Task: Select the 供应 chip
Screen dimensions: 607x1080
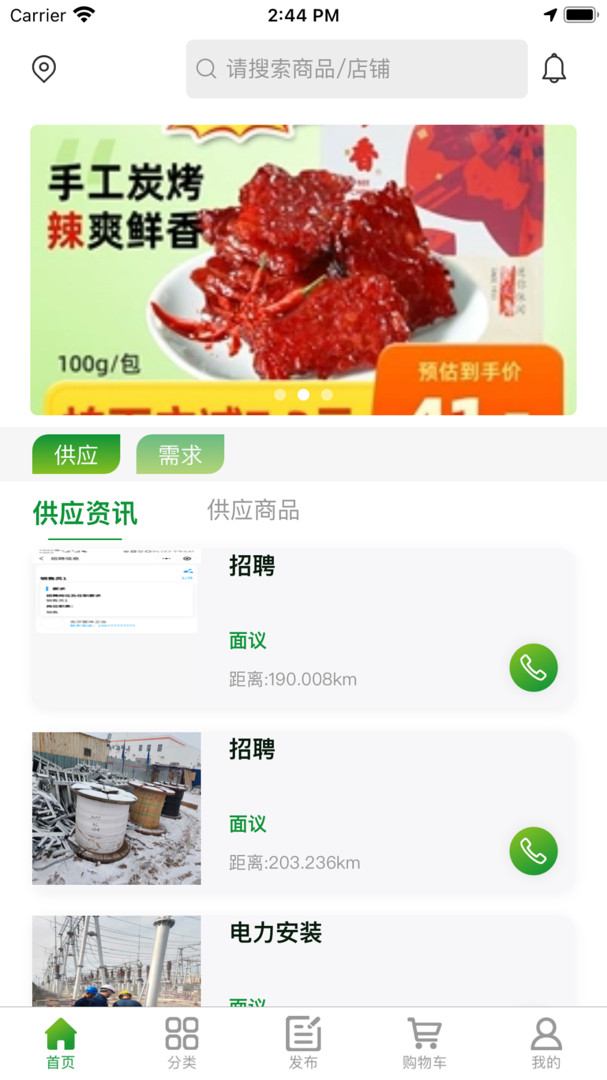Action: coord(76,455)
